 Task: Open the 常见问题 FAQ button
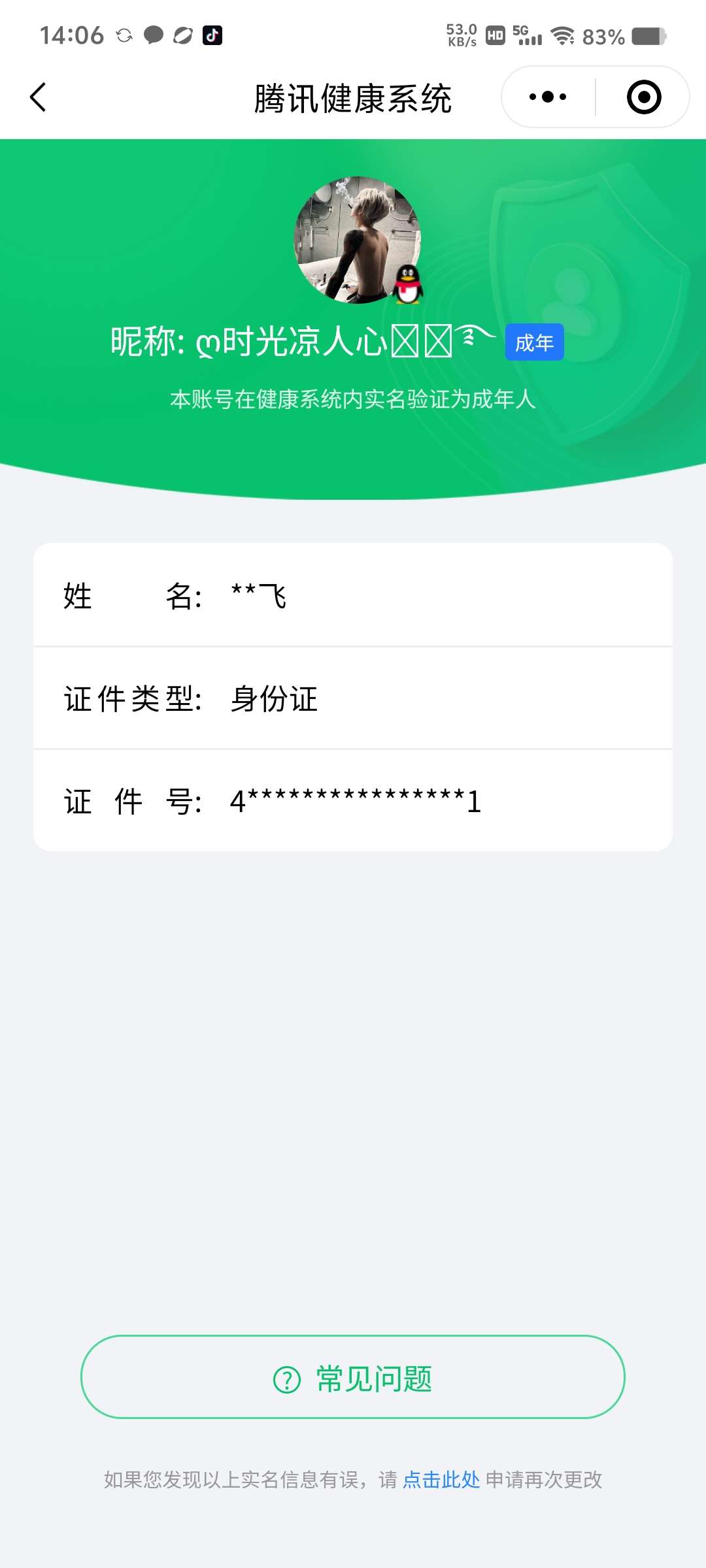click(353, 1379)
